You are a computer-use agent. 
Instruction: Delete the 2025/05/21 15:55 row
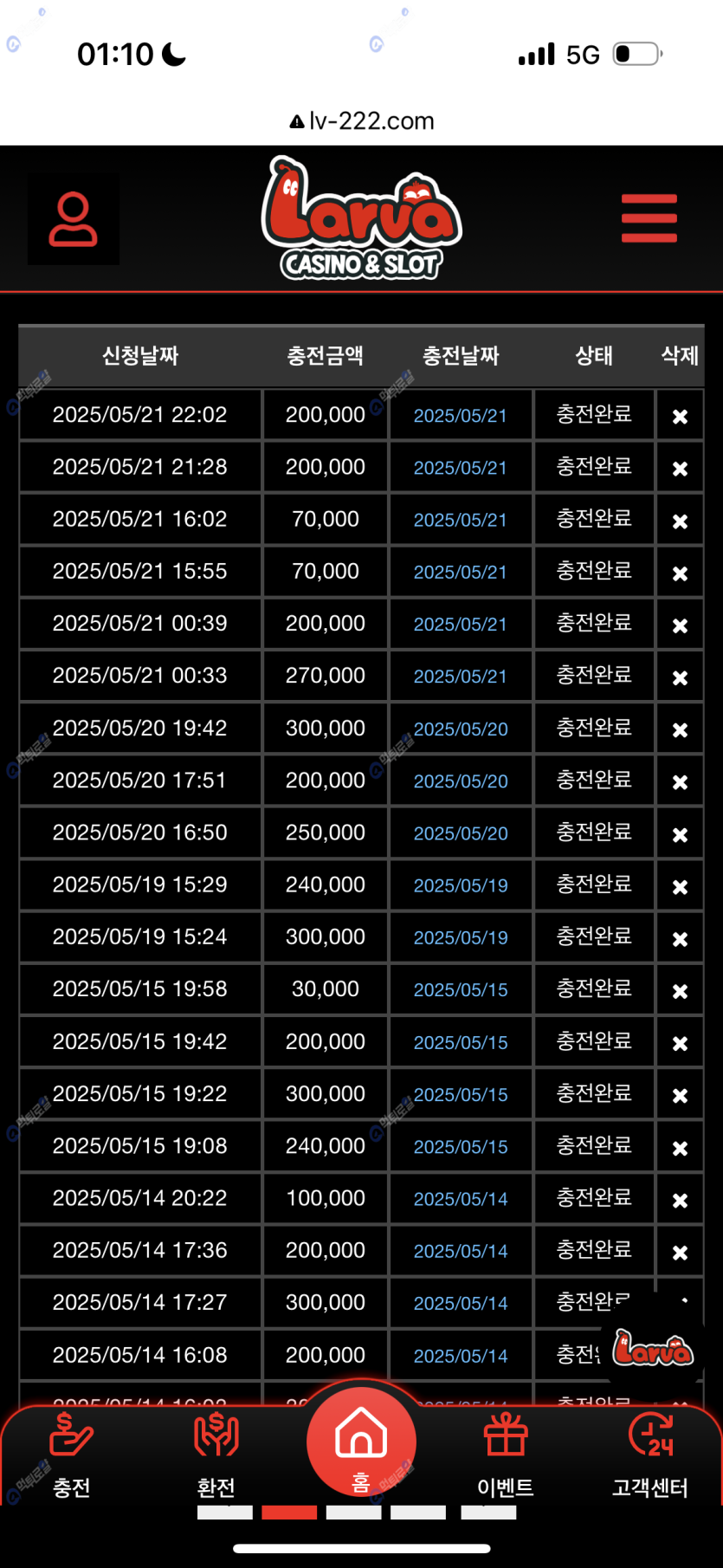(680, 573)
